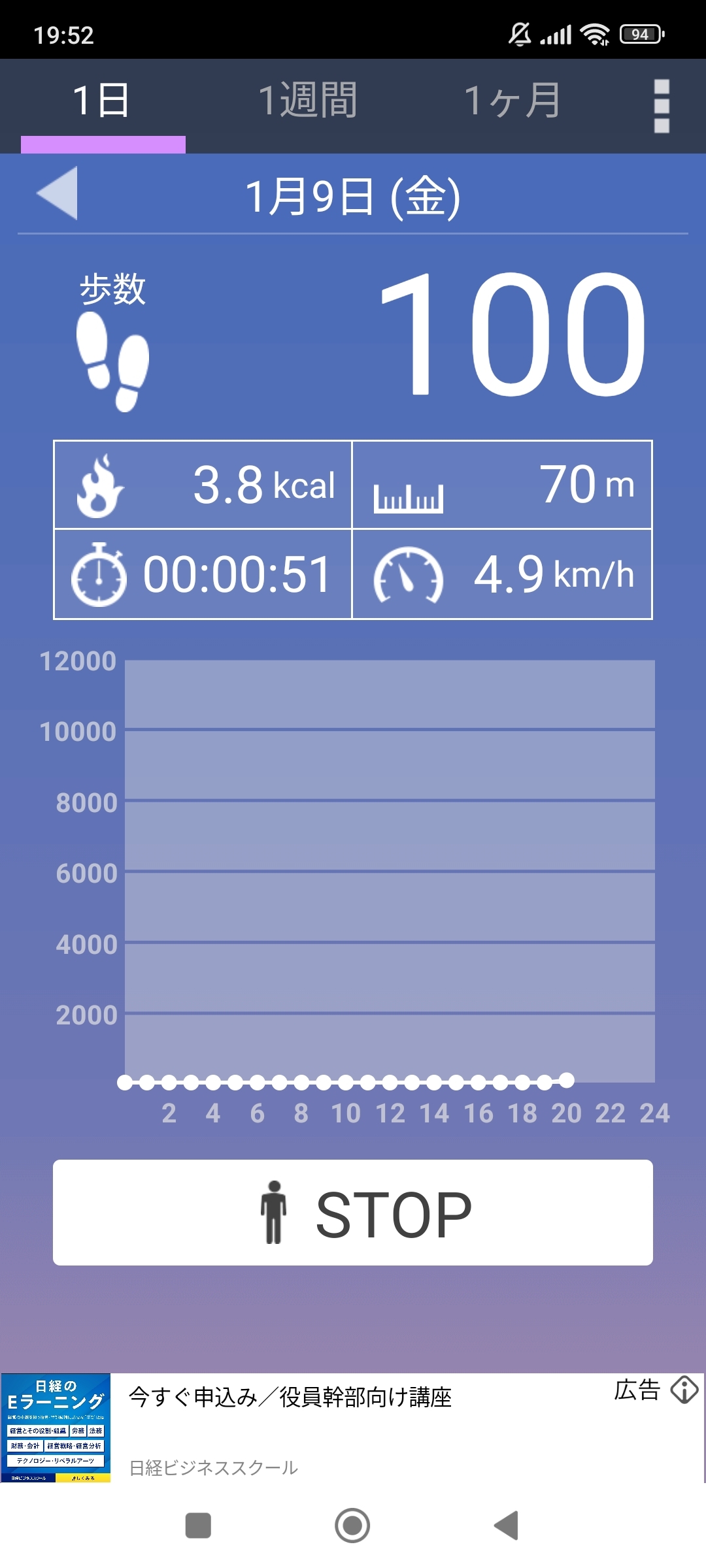Select the 1日 tab
Screen dimensions: 706x1568
102,101
